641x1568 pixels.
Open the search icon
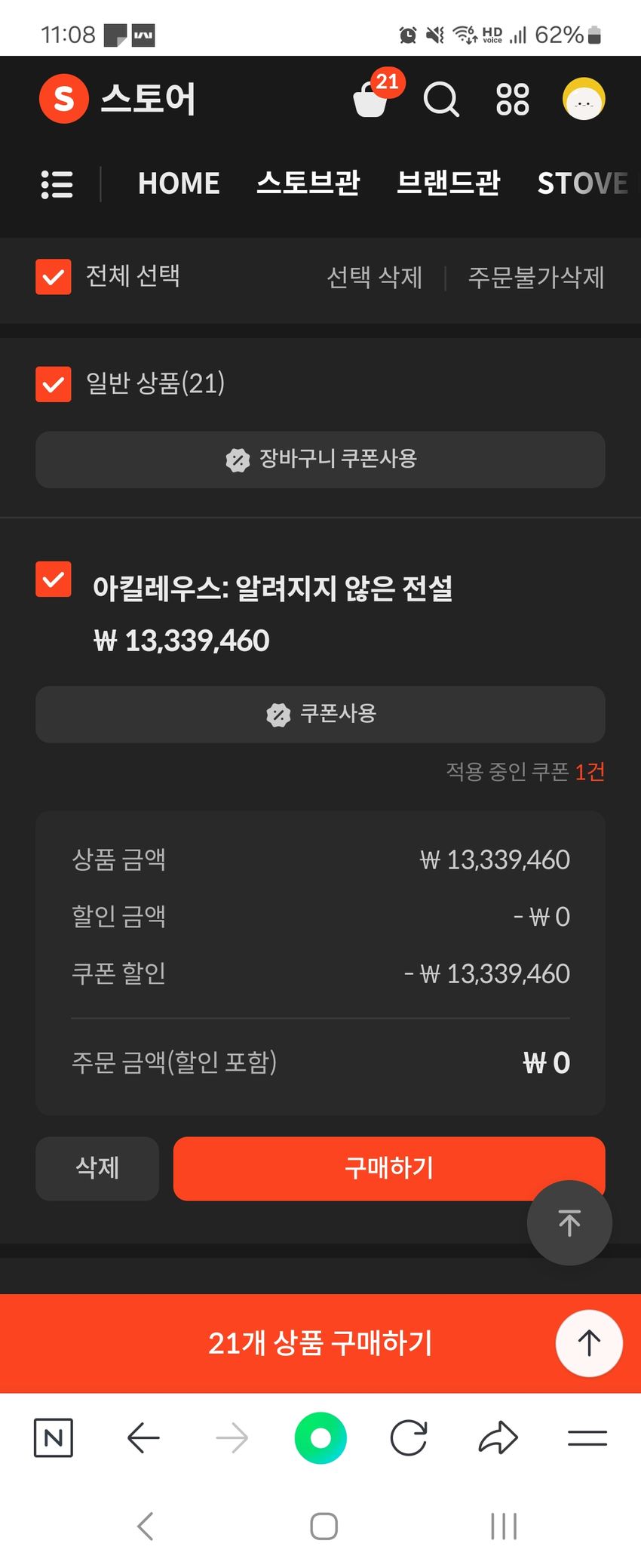point(441,99)
